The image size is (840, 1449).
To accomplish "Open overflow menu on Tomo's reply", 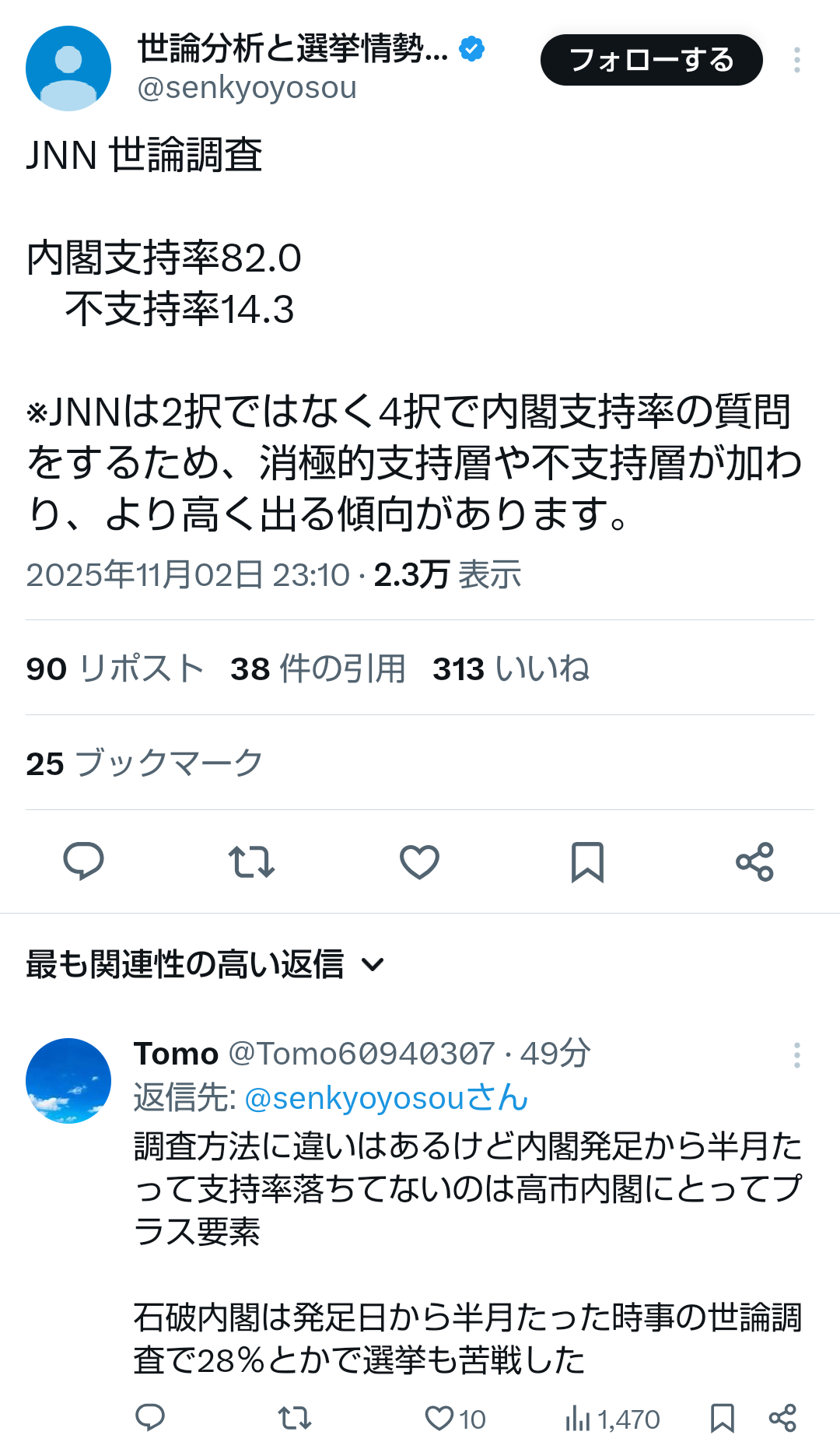I will (796, 1054).
